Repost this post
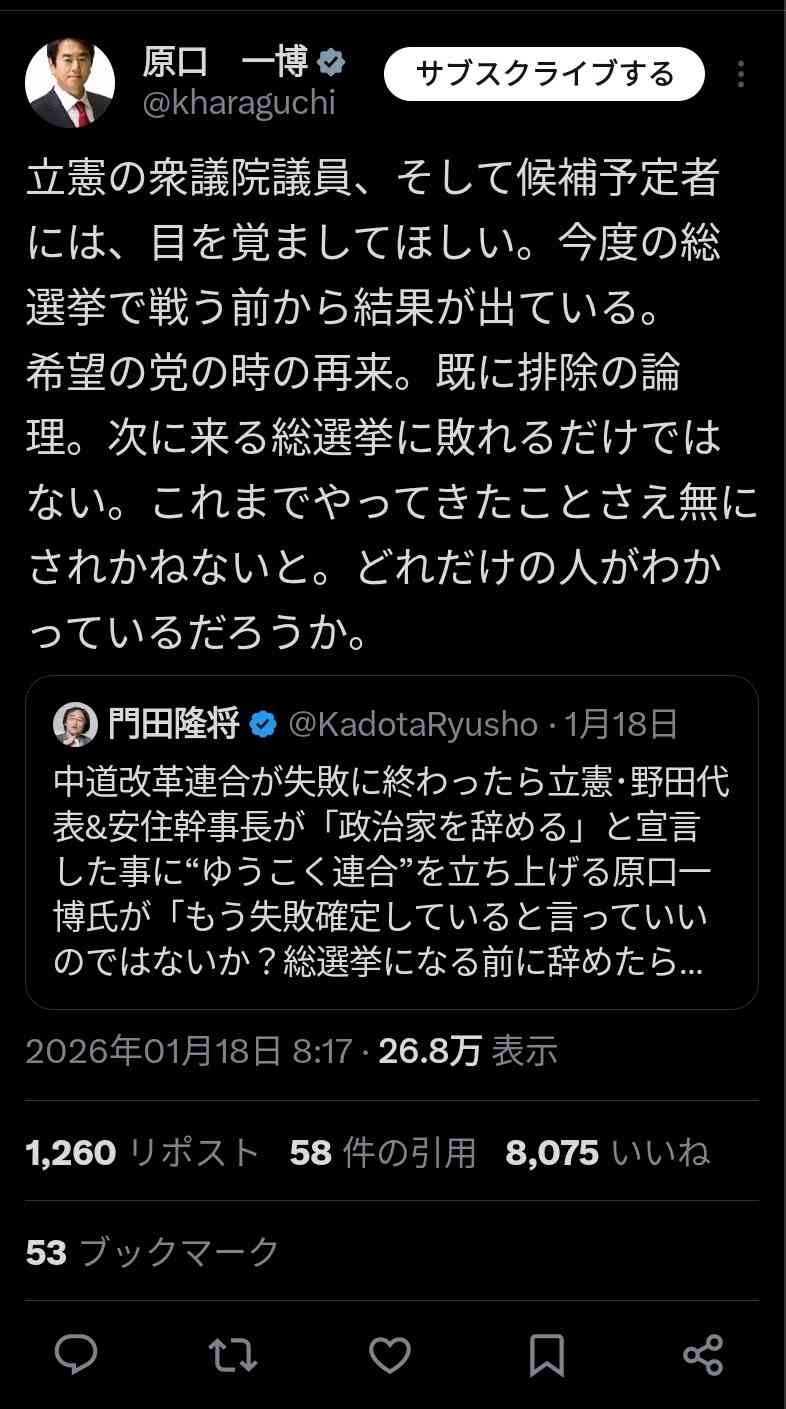 point(233,1355)
